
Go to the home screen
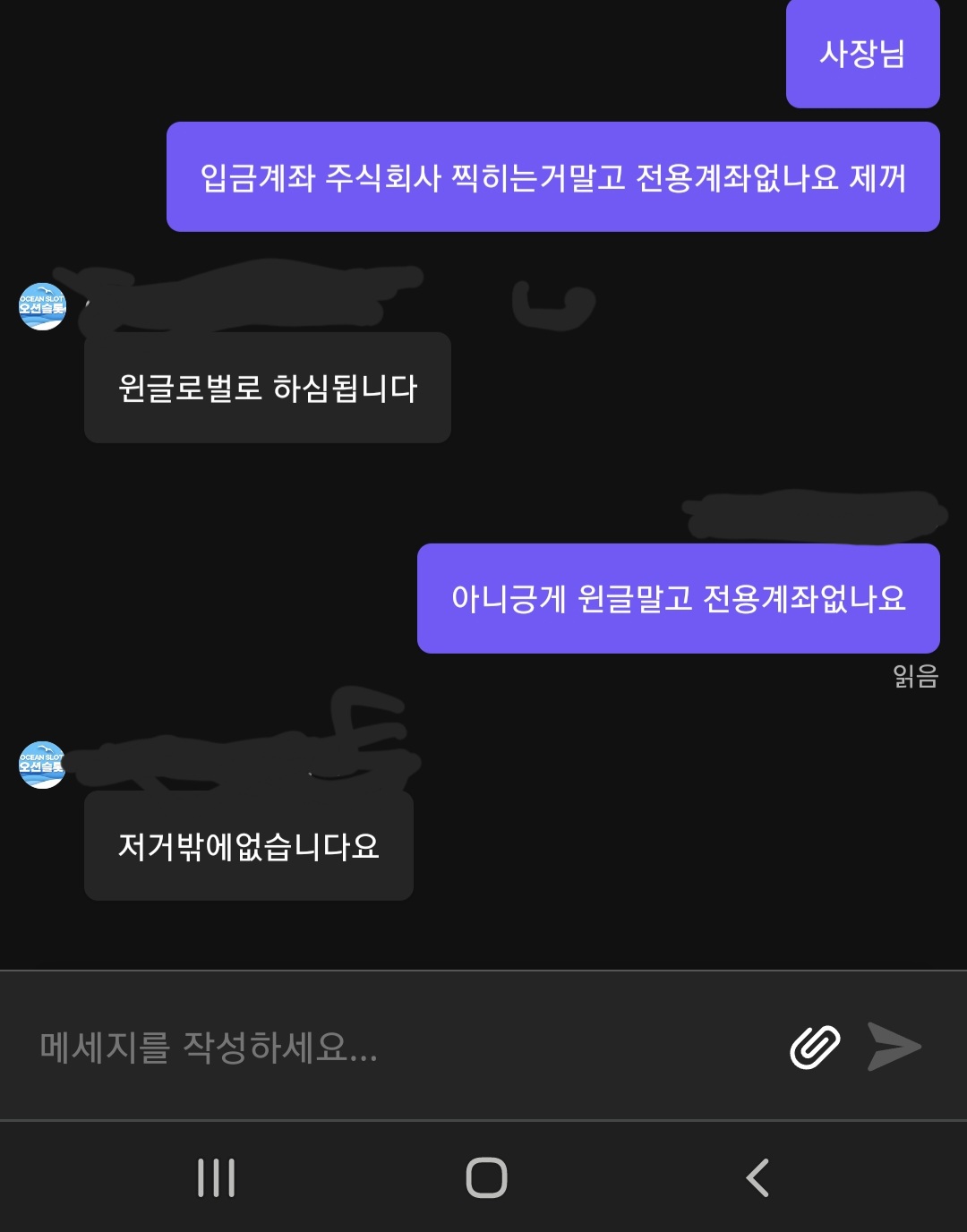486,1177
